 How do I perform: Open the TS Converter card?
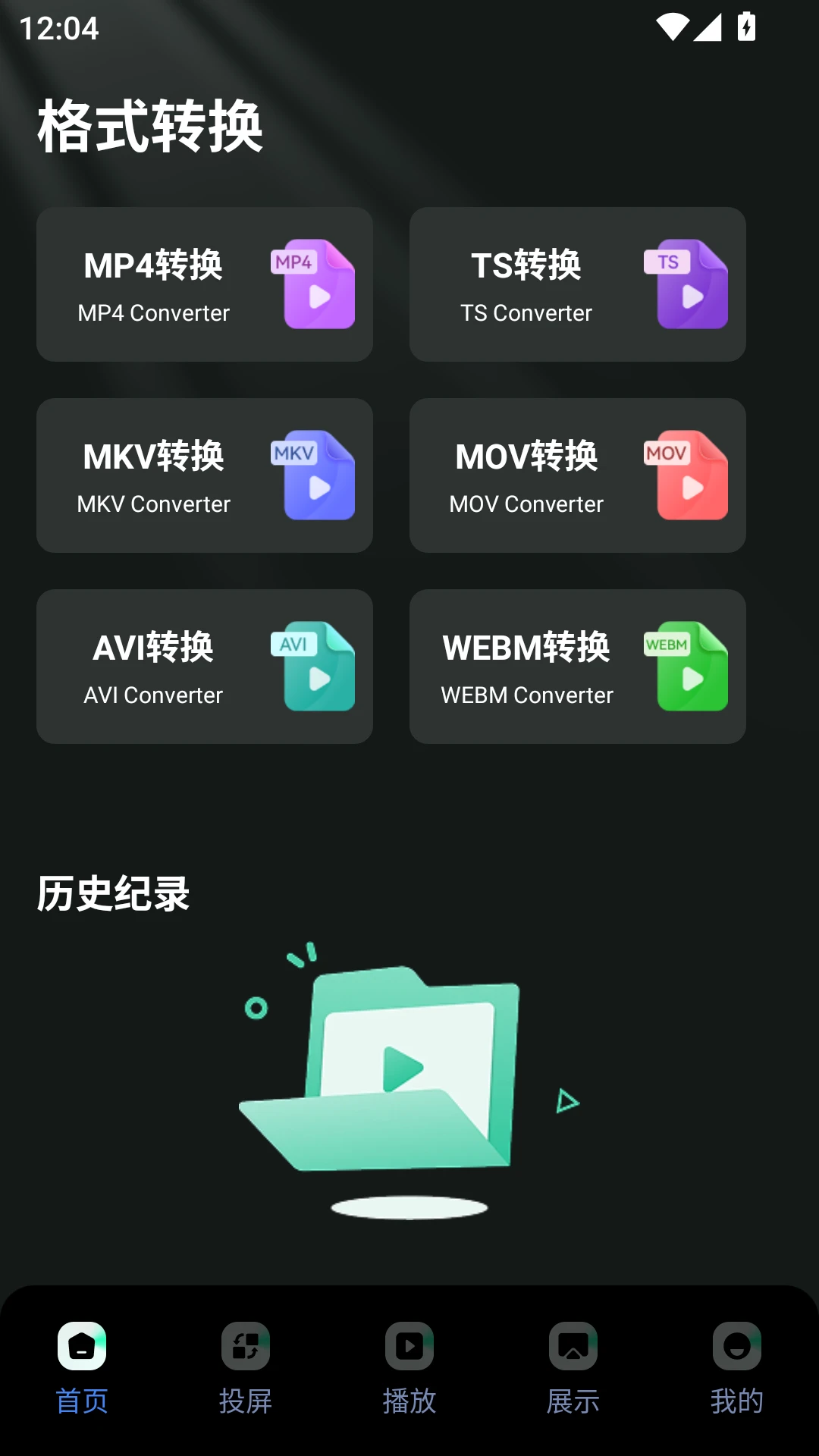click(578, 284)
